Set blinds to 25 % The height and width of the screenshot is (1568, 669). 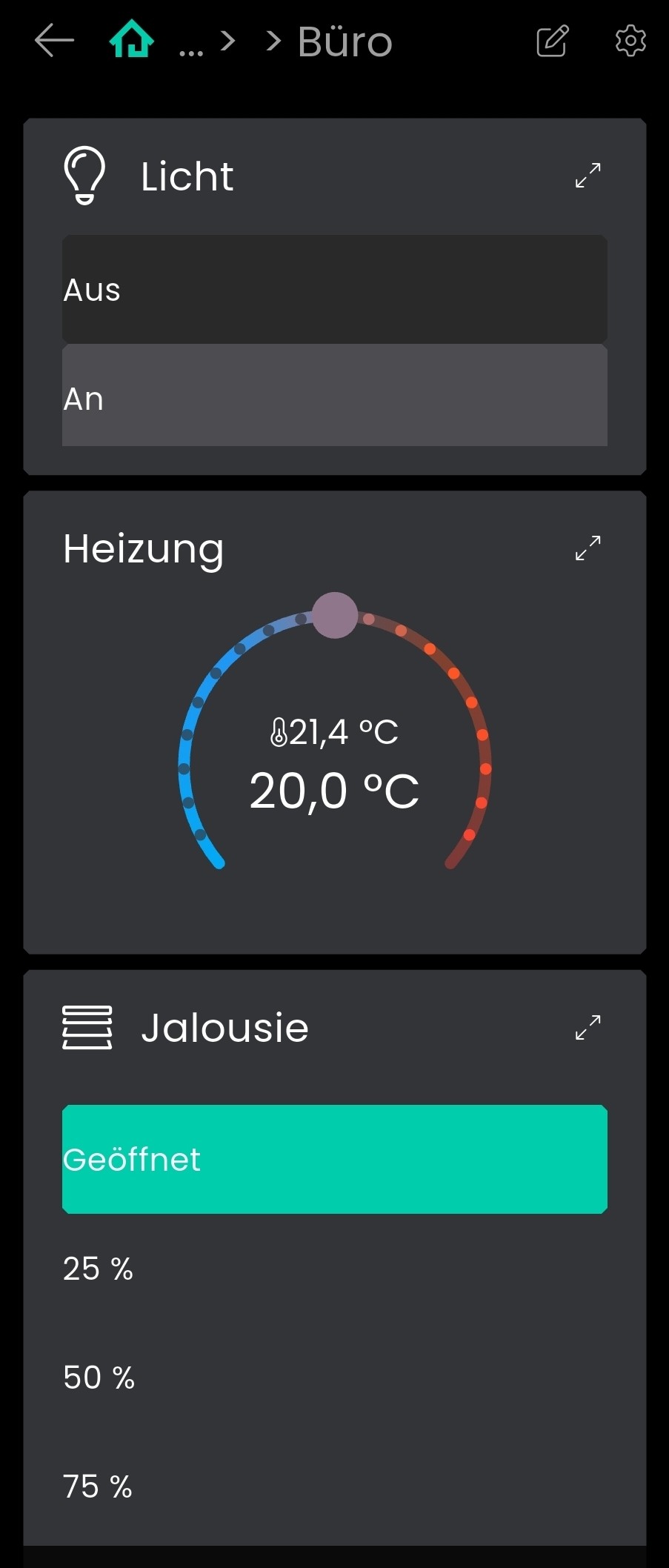click(335, 1269)
